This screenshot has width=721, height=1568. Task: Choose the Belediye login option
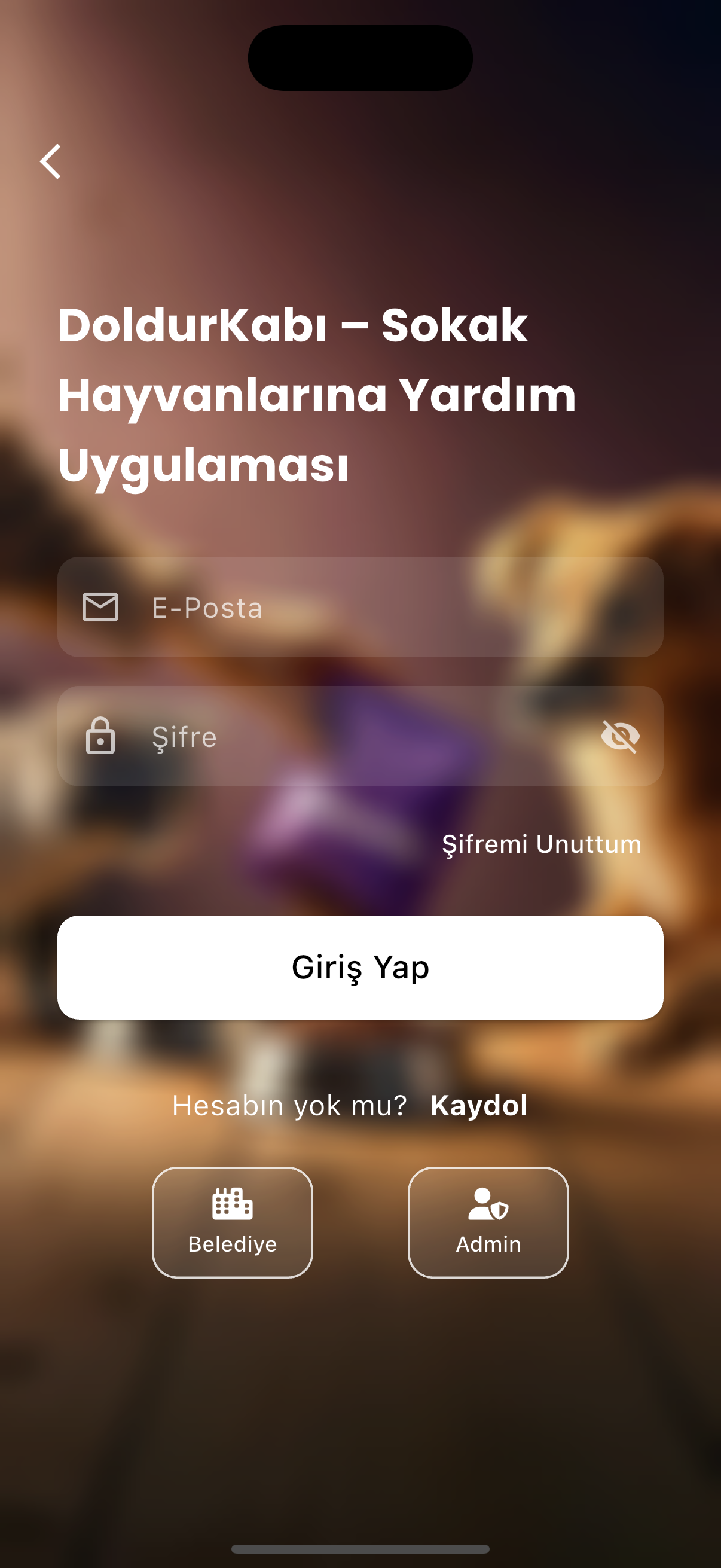click(x=233, y=1222)
